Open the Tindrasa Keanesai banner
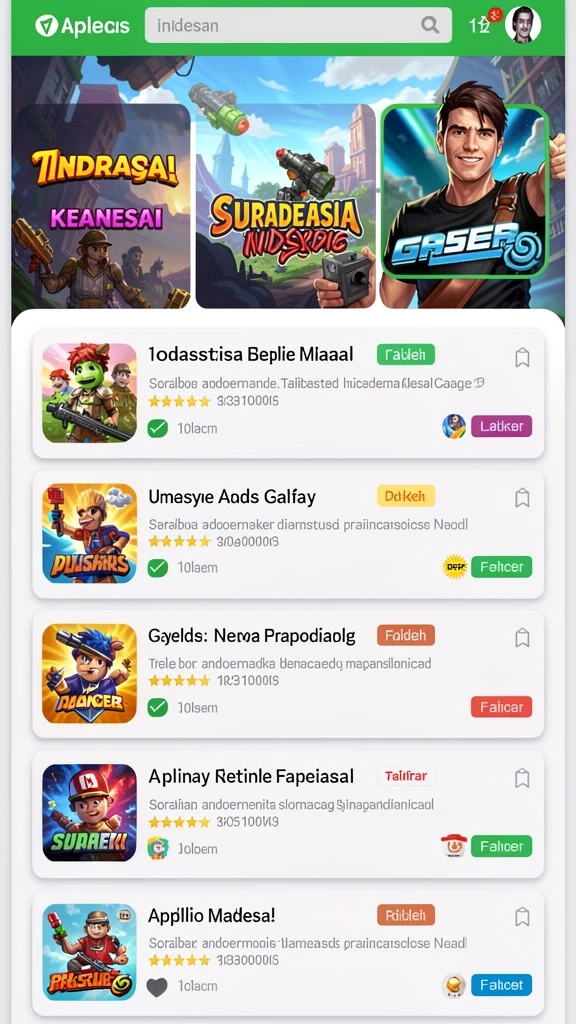The height and width of the screenshot is (1024, 576). [x=102, y=206]
